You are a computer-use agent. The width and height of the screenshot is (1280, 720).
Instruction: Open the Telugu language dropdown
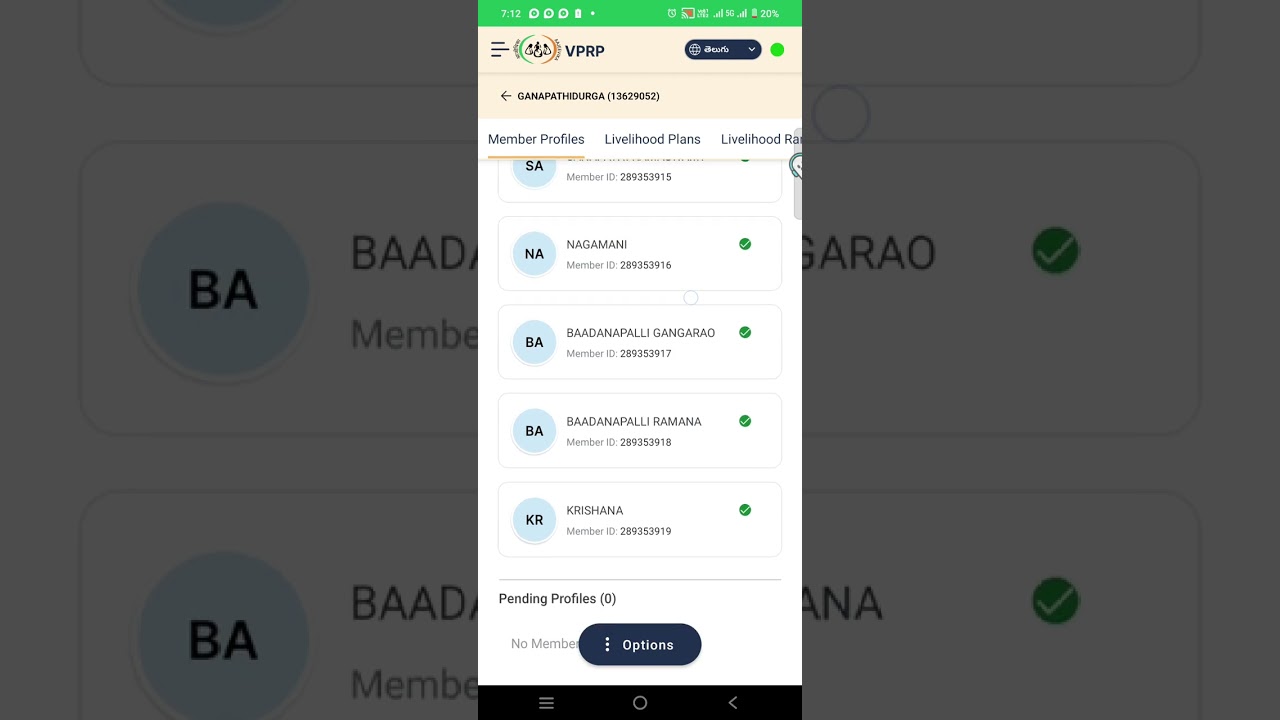click(723, 50)
